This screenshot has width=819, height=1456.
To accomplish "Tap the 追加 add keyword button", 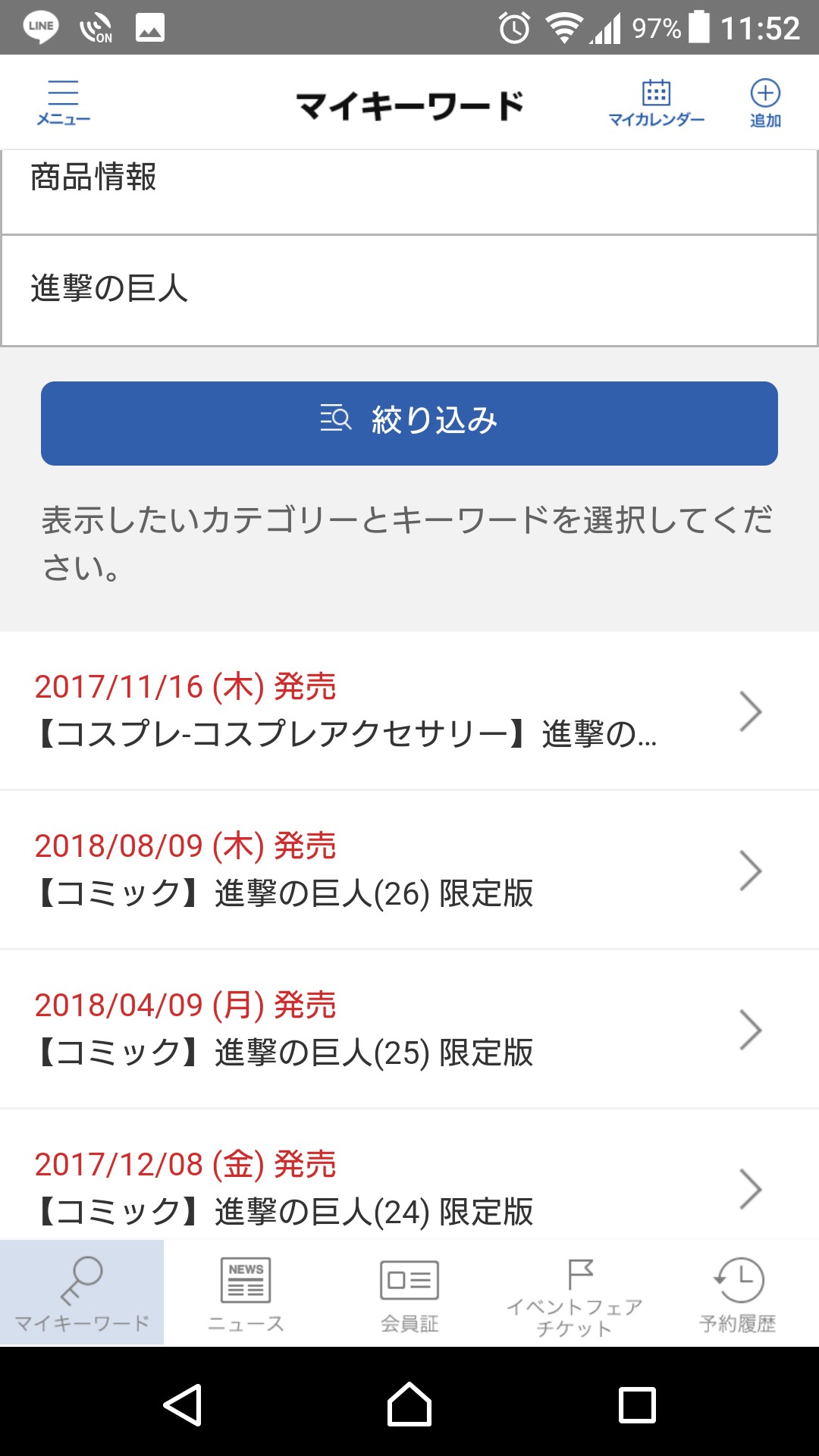I will coord(765,103).
